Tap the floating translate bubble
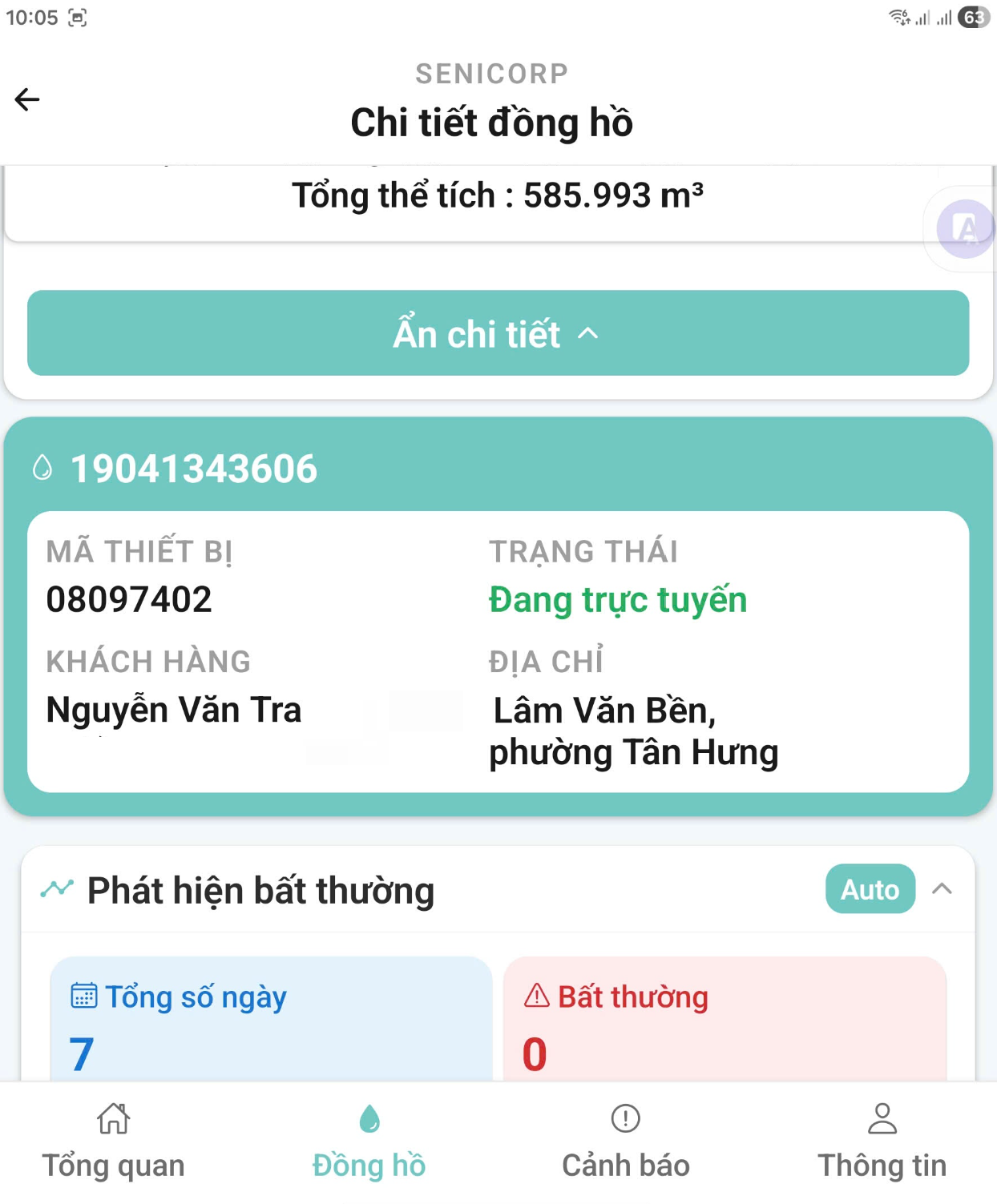Screen dimensions: 997x1204 click(967, 229)
